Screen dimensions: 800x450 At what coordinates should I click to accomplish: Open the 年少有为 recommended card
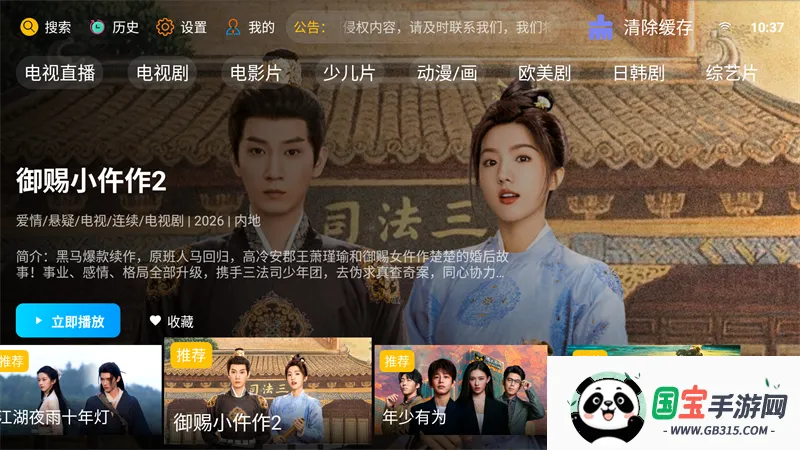(460, 390)
